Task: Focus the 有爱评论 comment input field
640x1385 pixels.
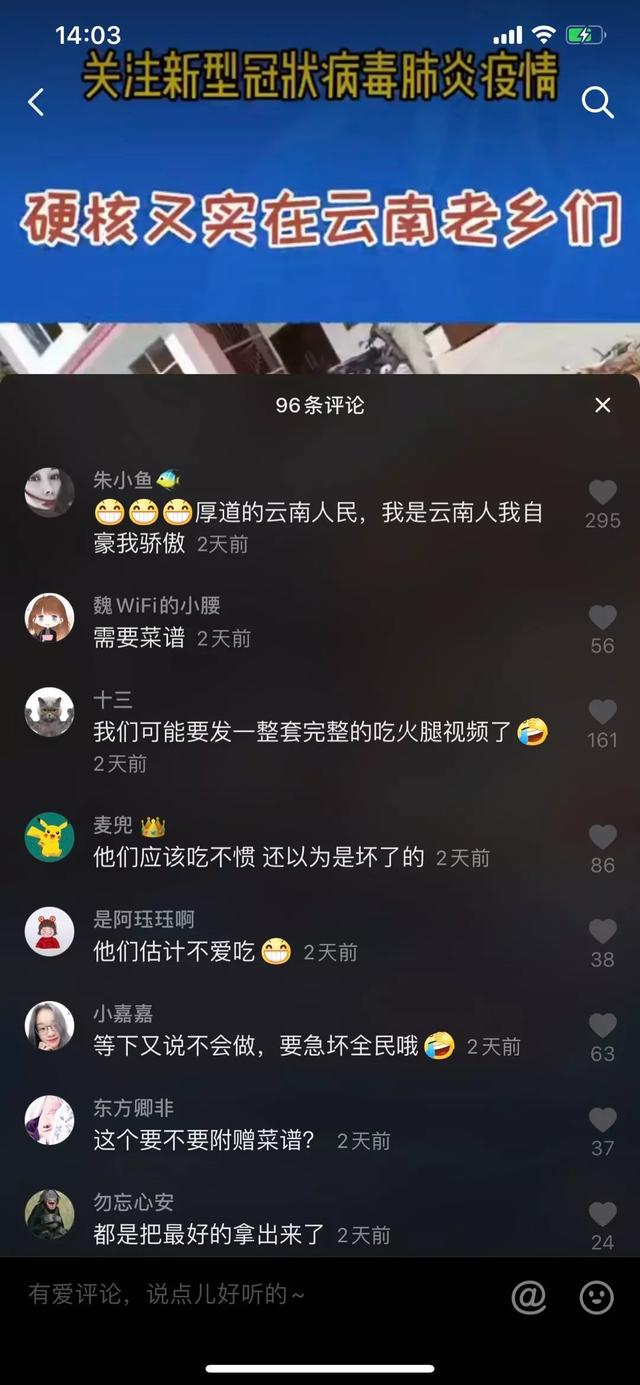Action: coord(250,1295)
